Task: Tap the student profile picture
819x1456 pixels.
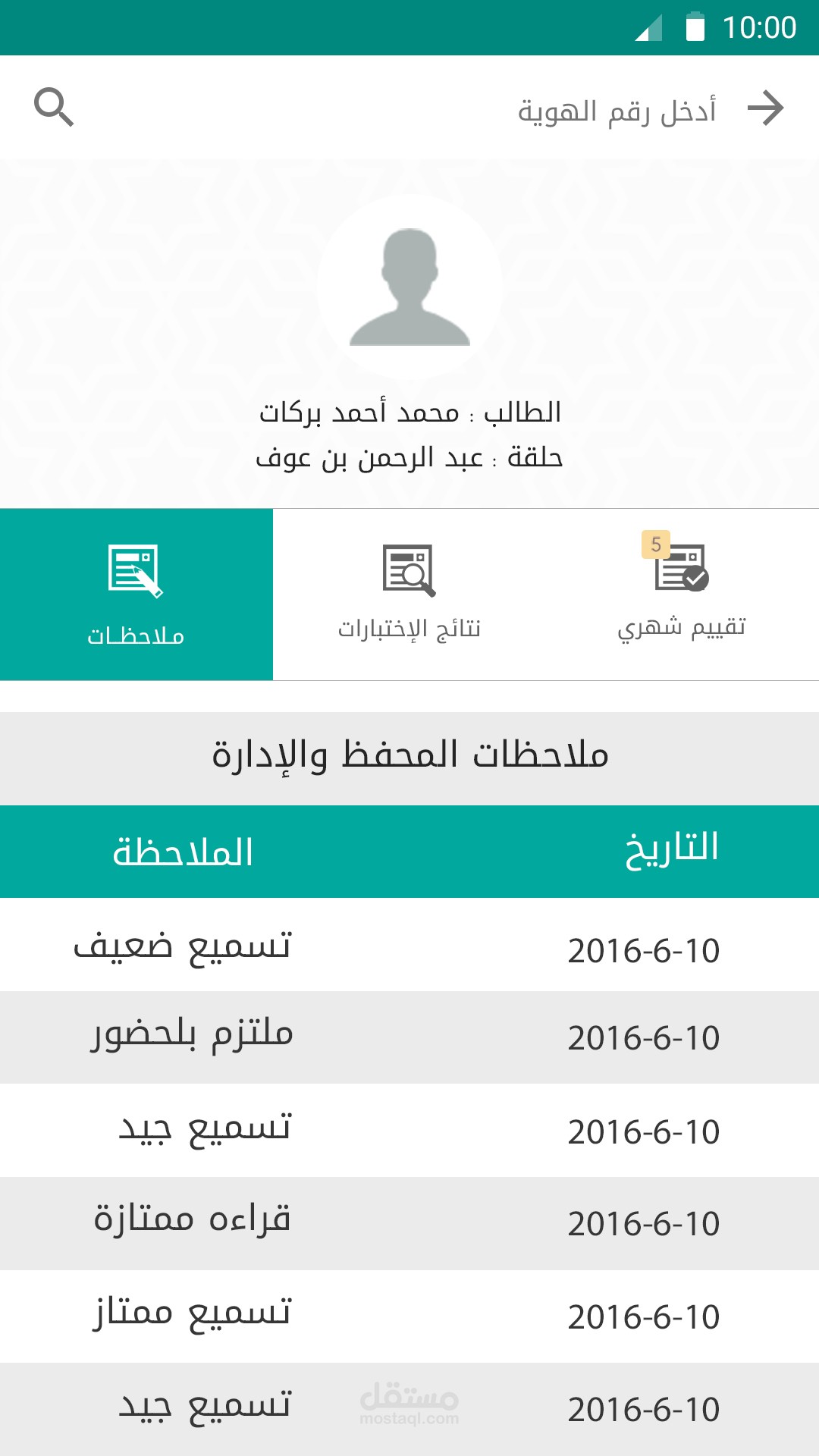Action: [x=409, y=287]
